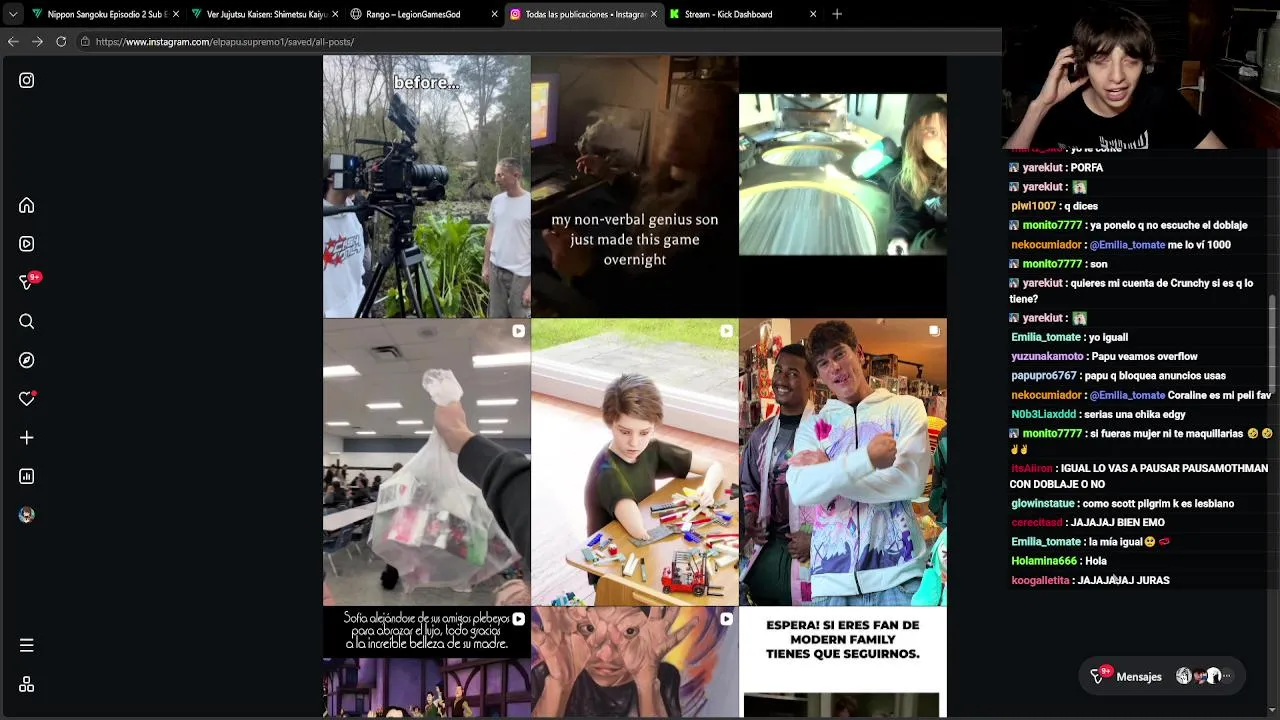
Task: Open a new browser tab
Action: pos(837,14)
